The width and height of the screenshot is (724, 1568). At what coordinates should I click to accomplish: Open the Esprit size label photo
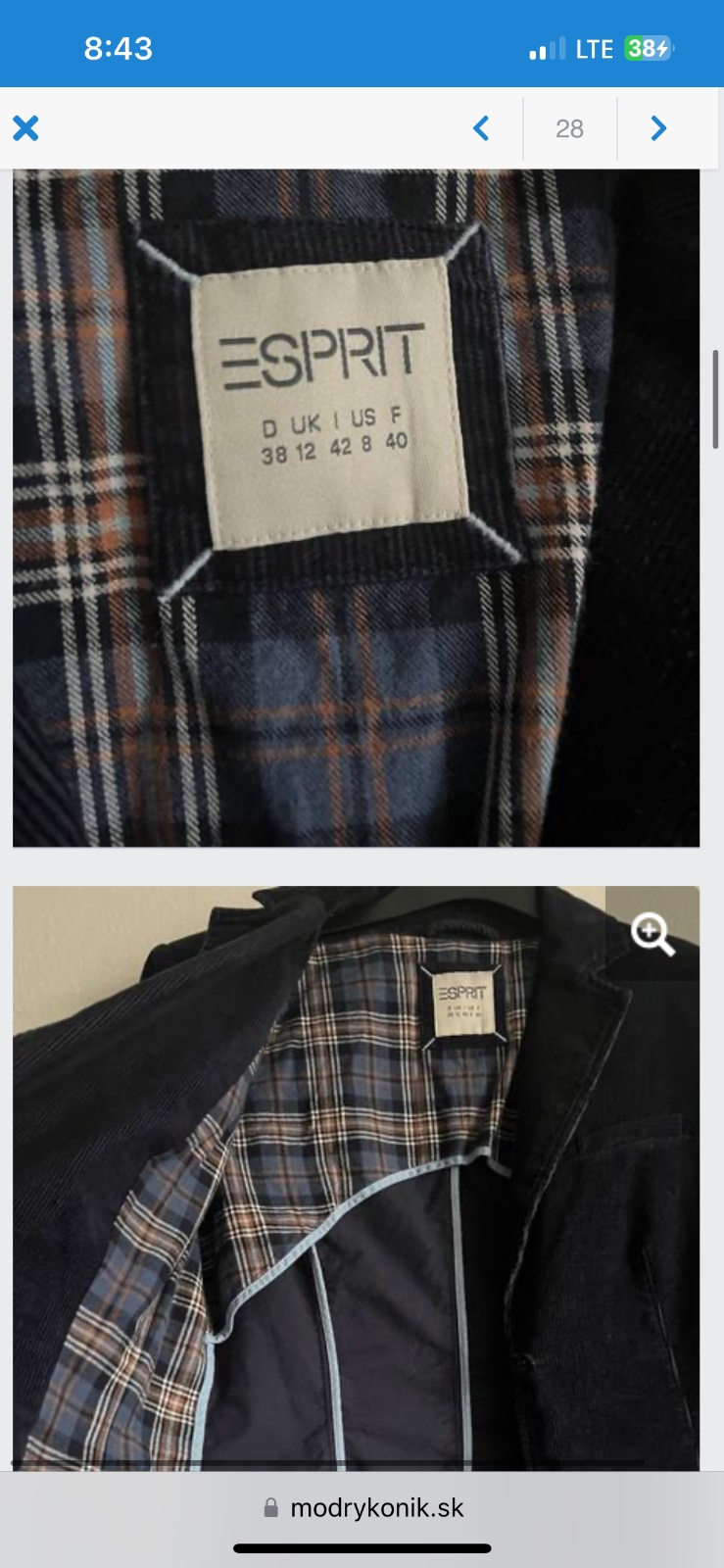[x=356, y=508]
